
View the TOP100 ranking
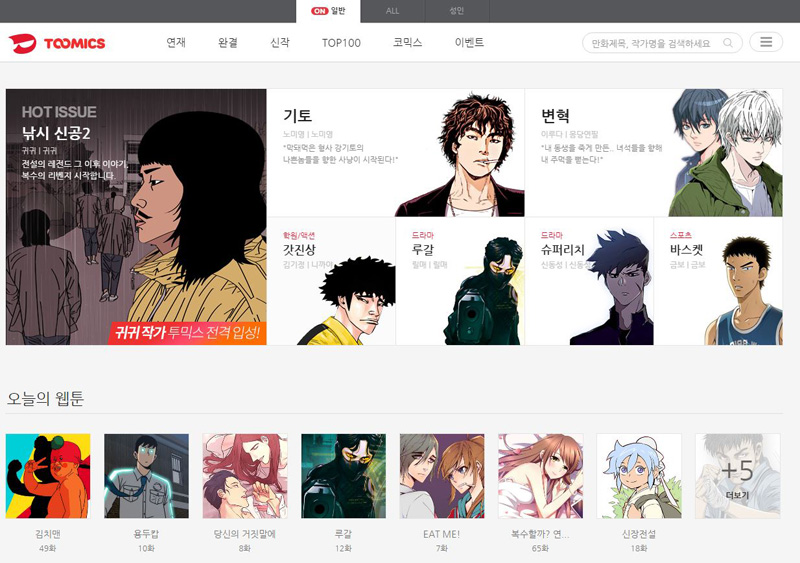341,43
